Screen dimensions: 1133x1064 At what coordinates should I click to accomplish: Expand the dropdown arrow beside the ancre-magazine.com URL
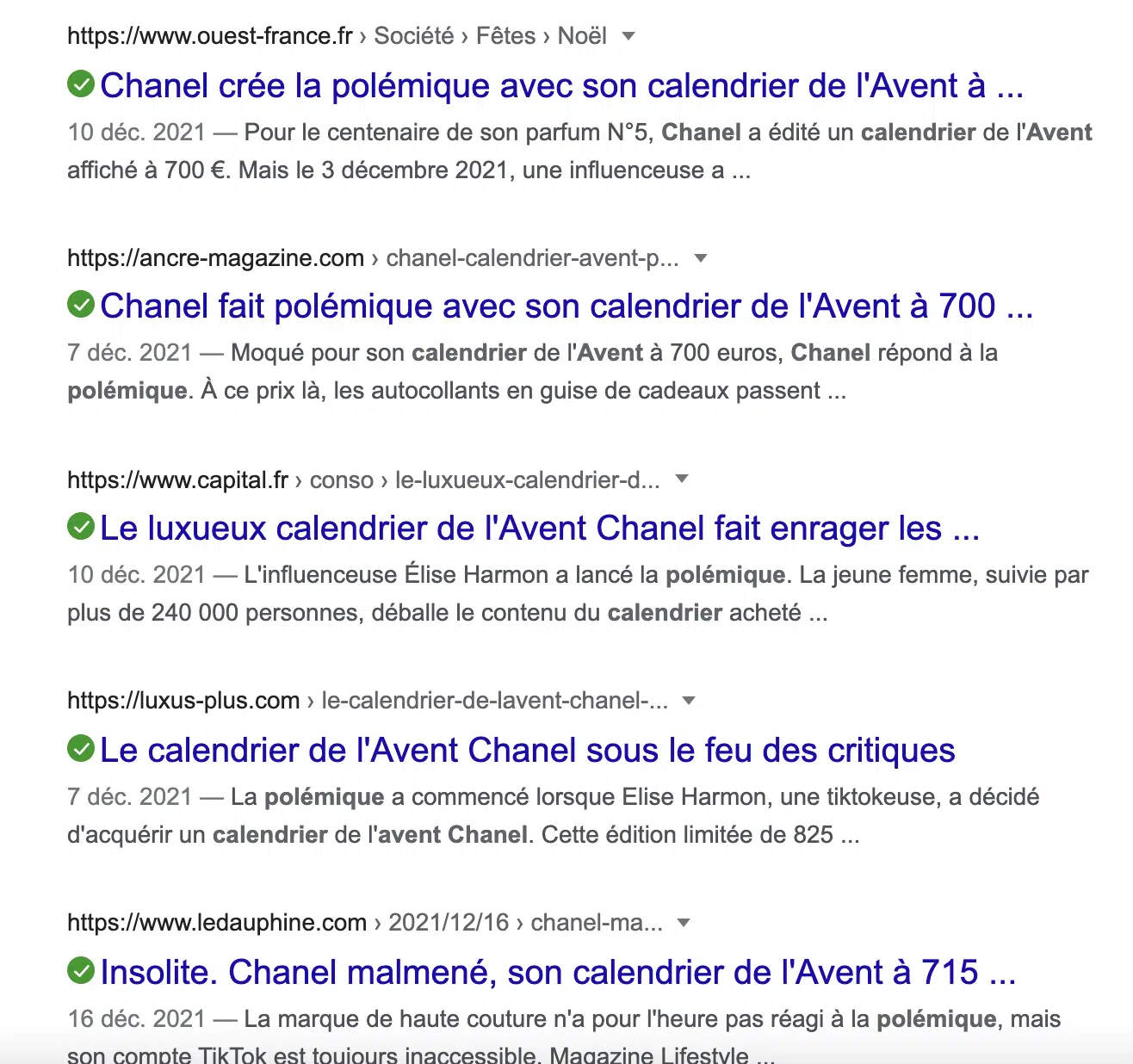[701, 258]
